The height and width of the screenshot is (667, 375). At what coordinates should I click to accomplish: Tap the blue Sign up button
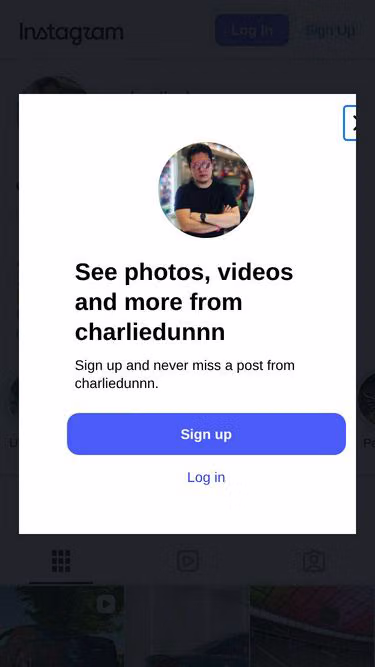coord(206,434)
